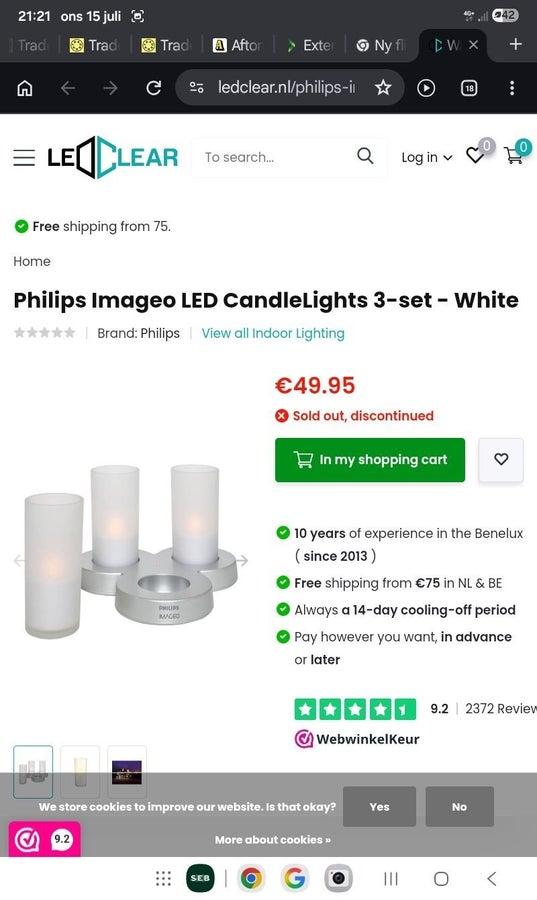The height and width of the screenshot is (900, 537).
Task: Close the current browser tab
Action: pyautogui.click(x=473, y=45)
